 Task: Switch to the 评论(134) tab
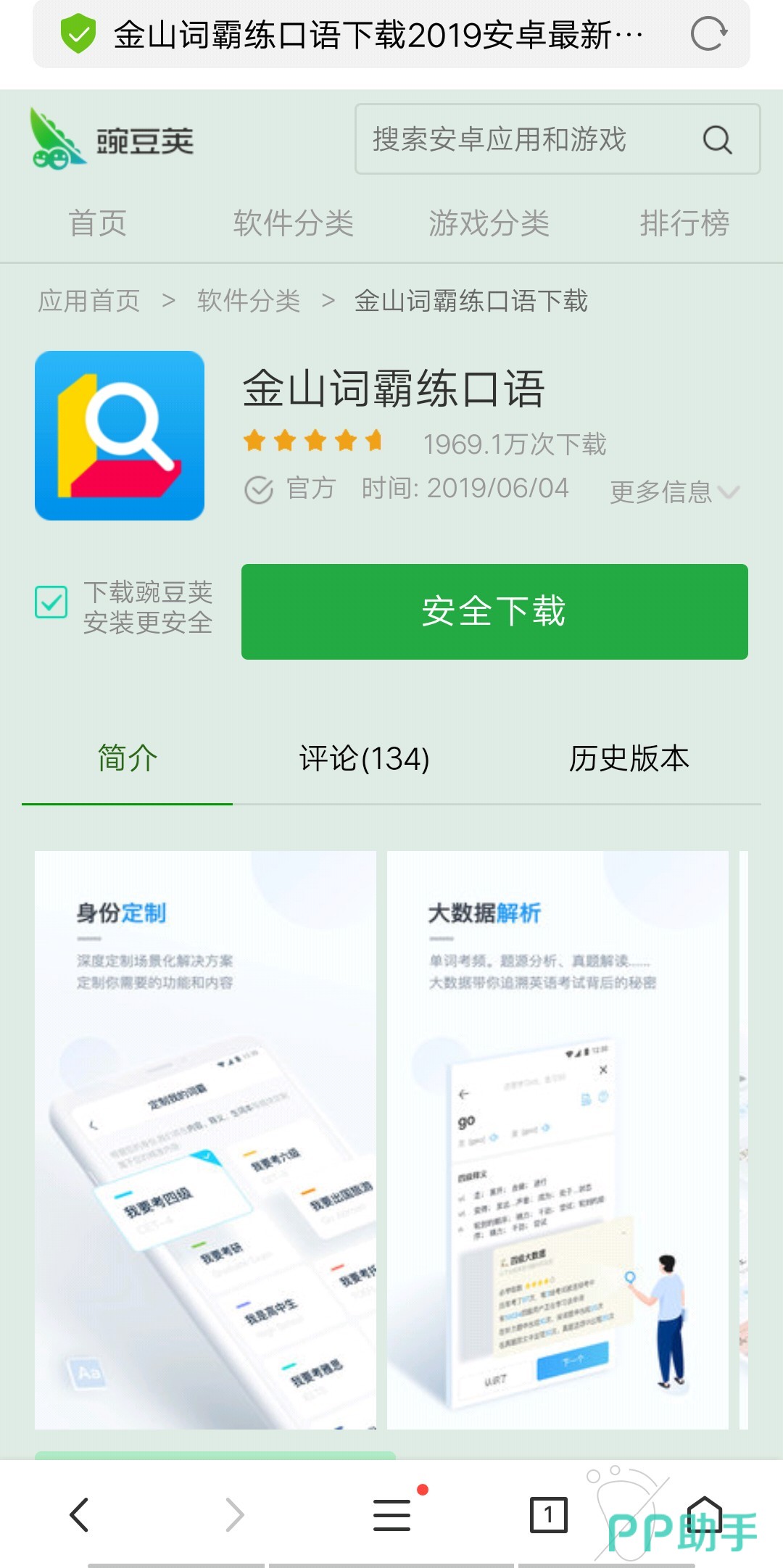click(x=365, y=759)
